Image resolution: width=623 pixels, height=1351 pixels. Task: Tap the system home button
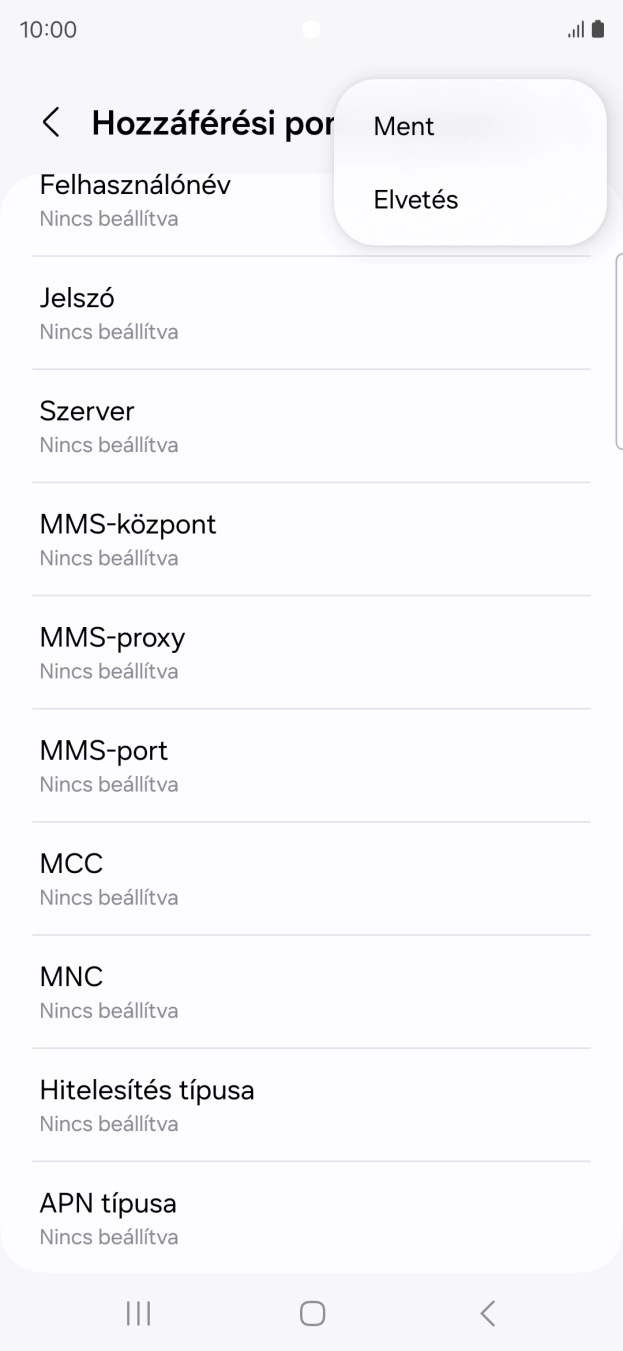click(312, 1313)
